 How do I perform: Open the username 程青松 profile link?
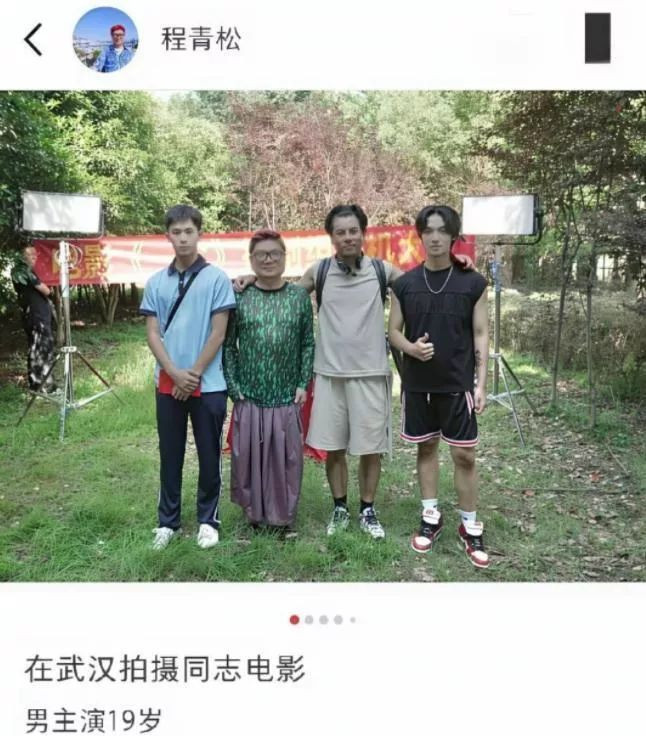coord(201,39)
